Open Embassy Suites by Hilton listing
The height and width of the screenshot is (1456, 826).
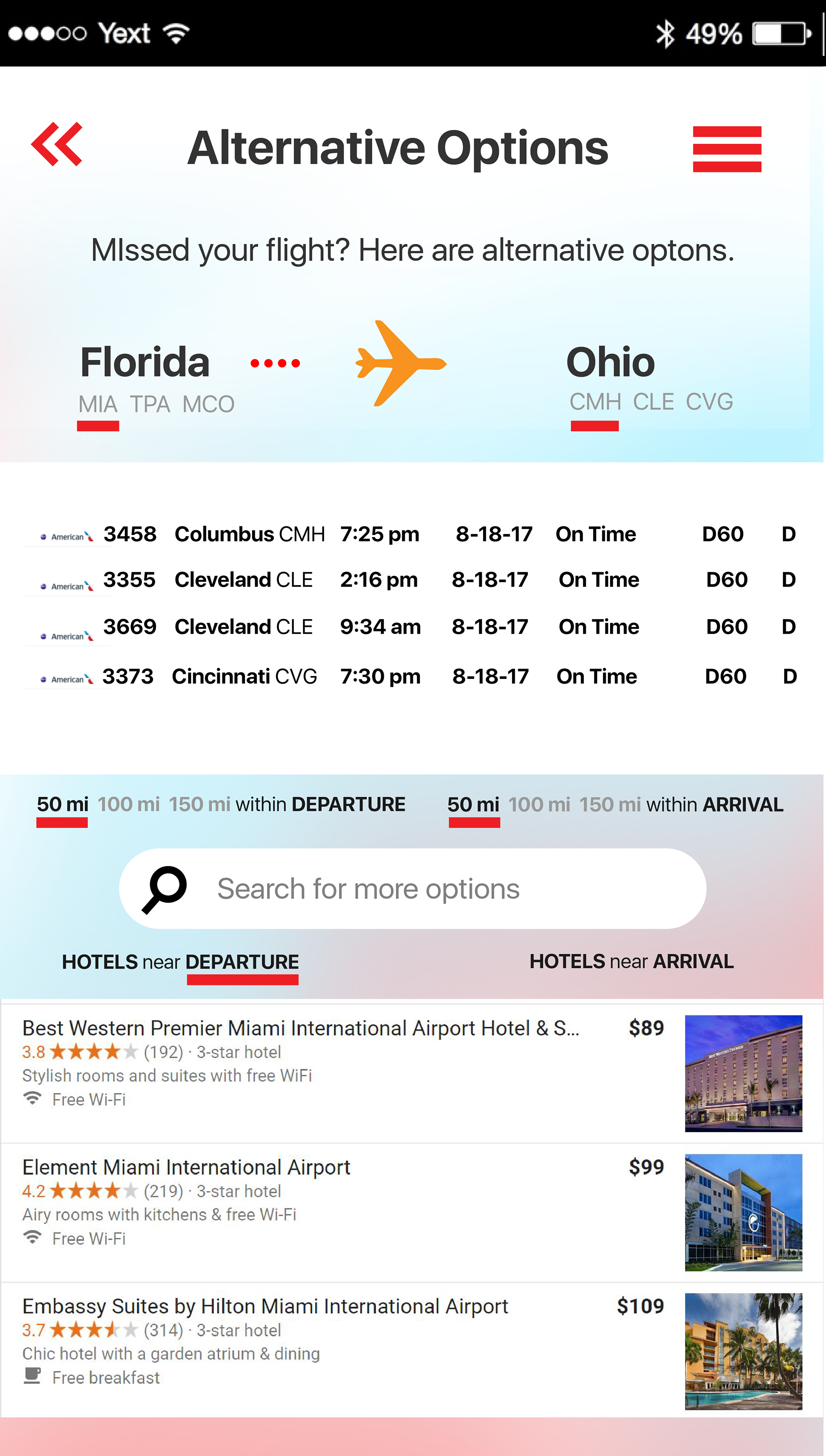click(x=413, y=1351)
